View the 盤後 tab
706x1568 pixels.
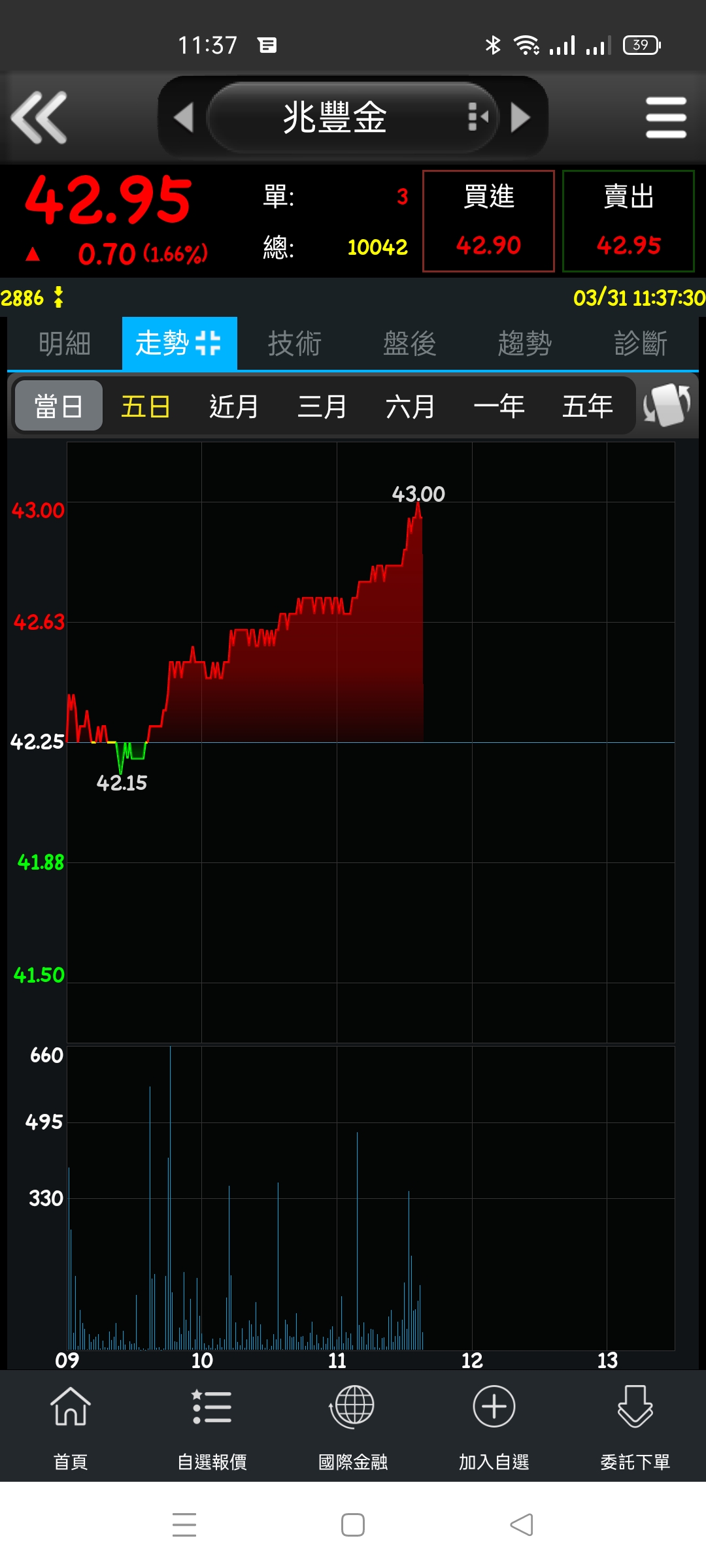[x=410, y=344]
